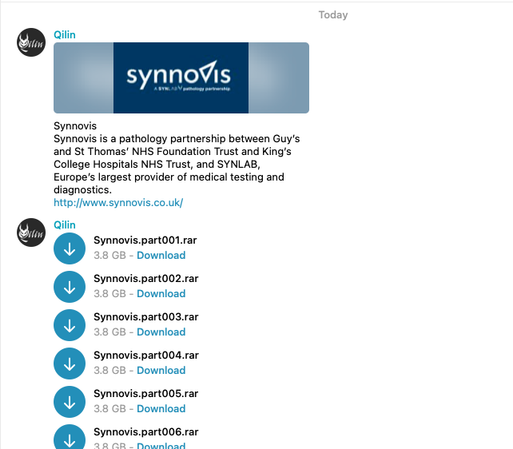Screen dimensions: 513x449
Task: Tap the download arrow for Synnovis.part005.rar
Action: point(70,402)
